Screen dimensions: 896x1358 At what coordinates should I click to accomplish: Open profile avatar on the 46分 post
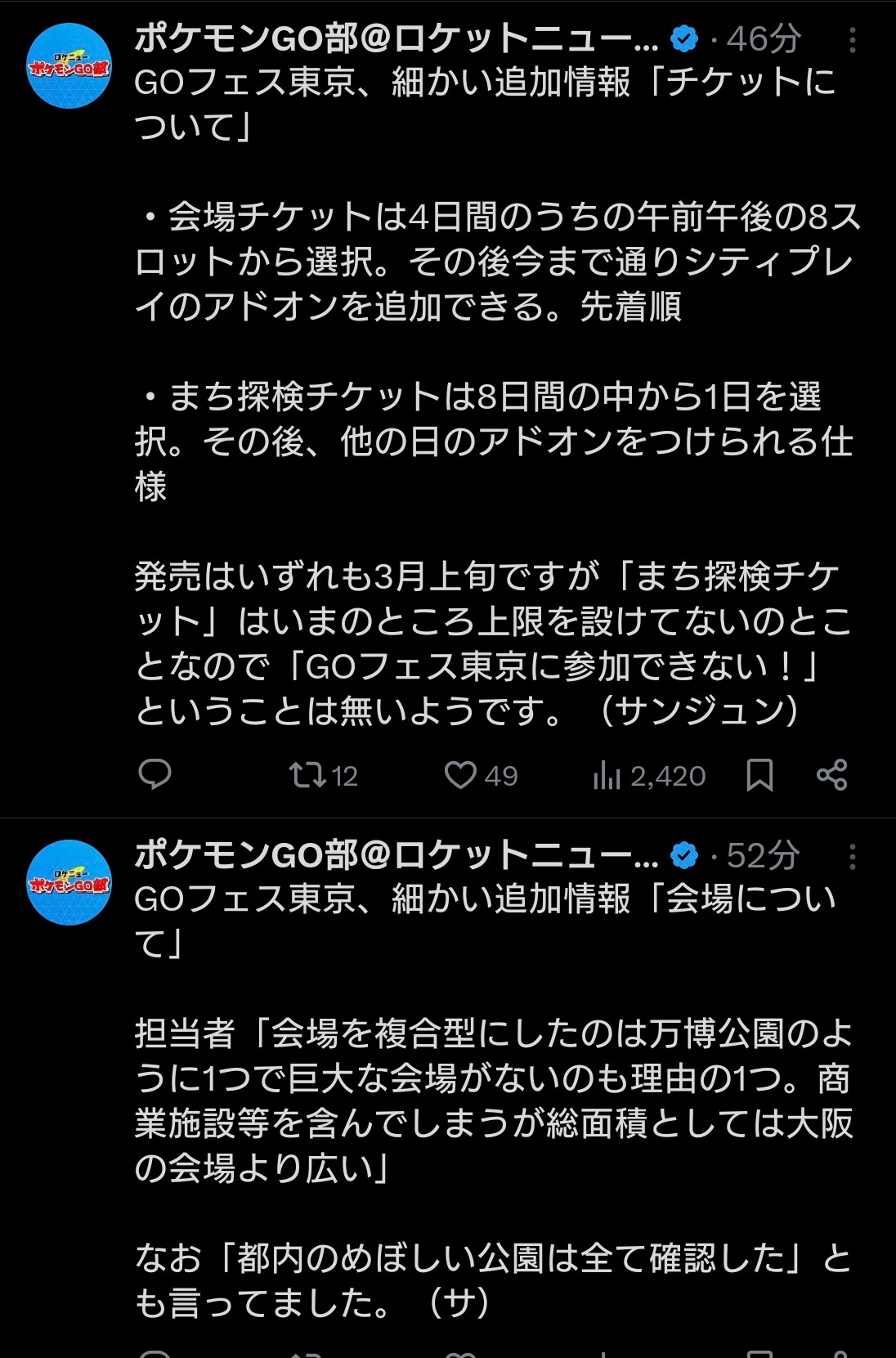[x=69, y=66]
